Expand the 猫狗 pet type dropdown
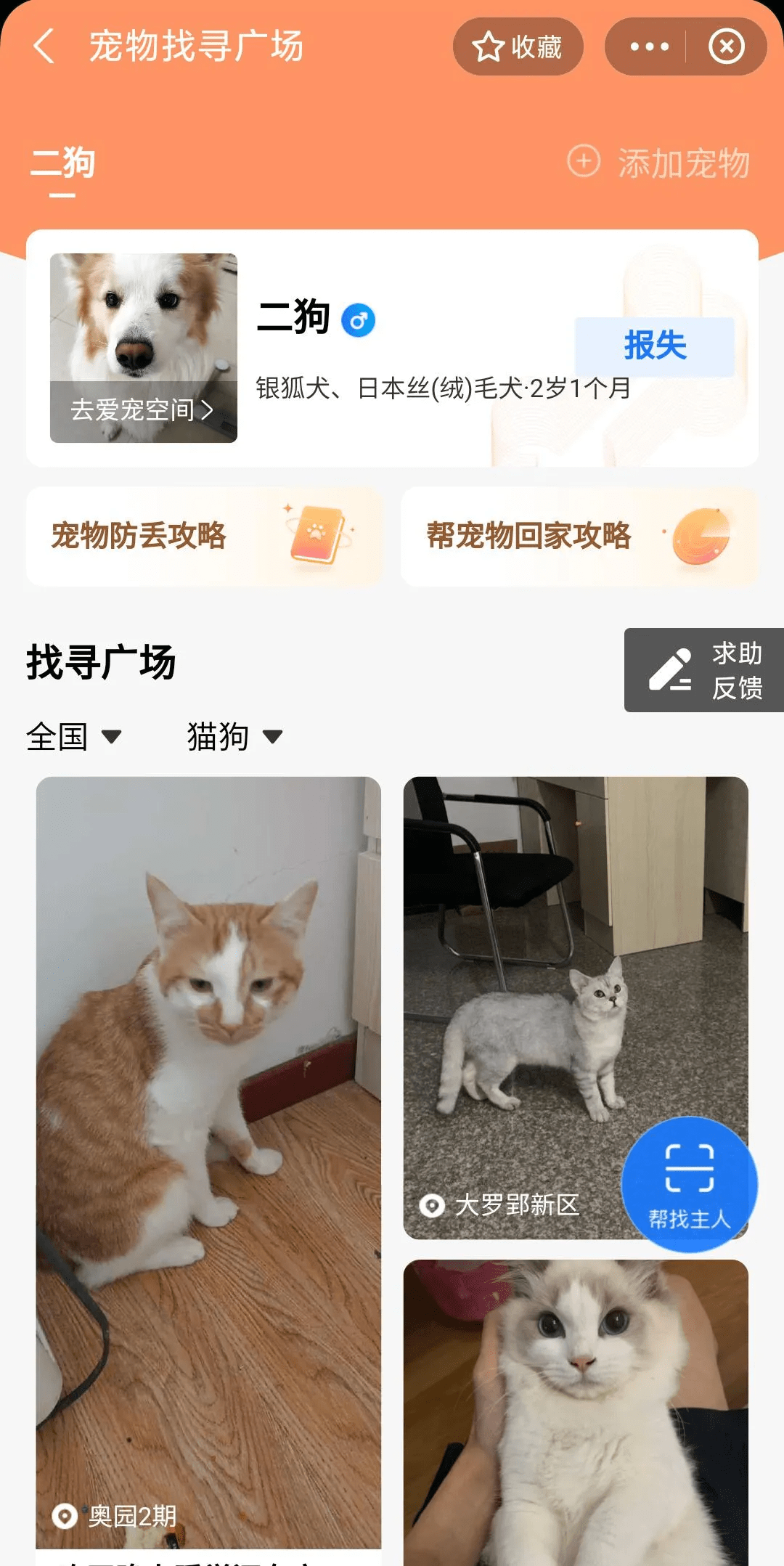This screenshot has width=784, height=1566. tap(234, 737)
